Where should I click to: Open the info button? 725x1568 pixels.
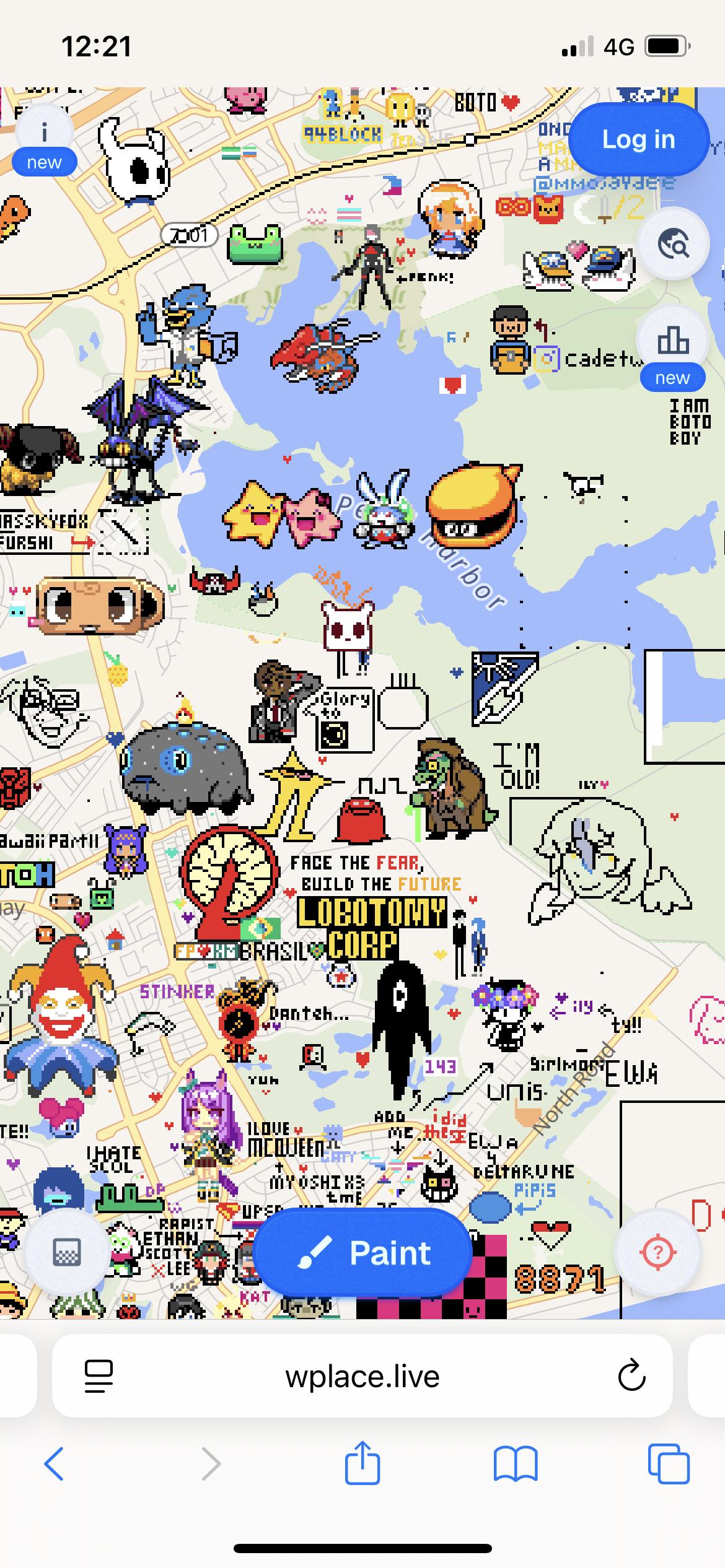[44, 131]
